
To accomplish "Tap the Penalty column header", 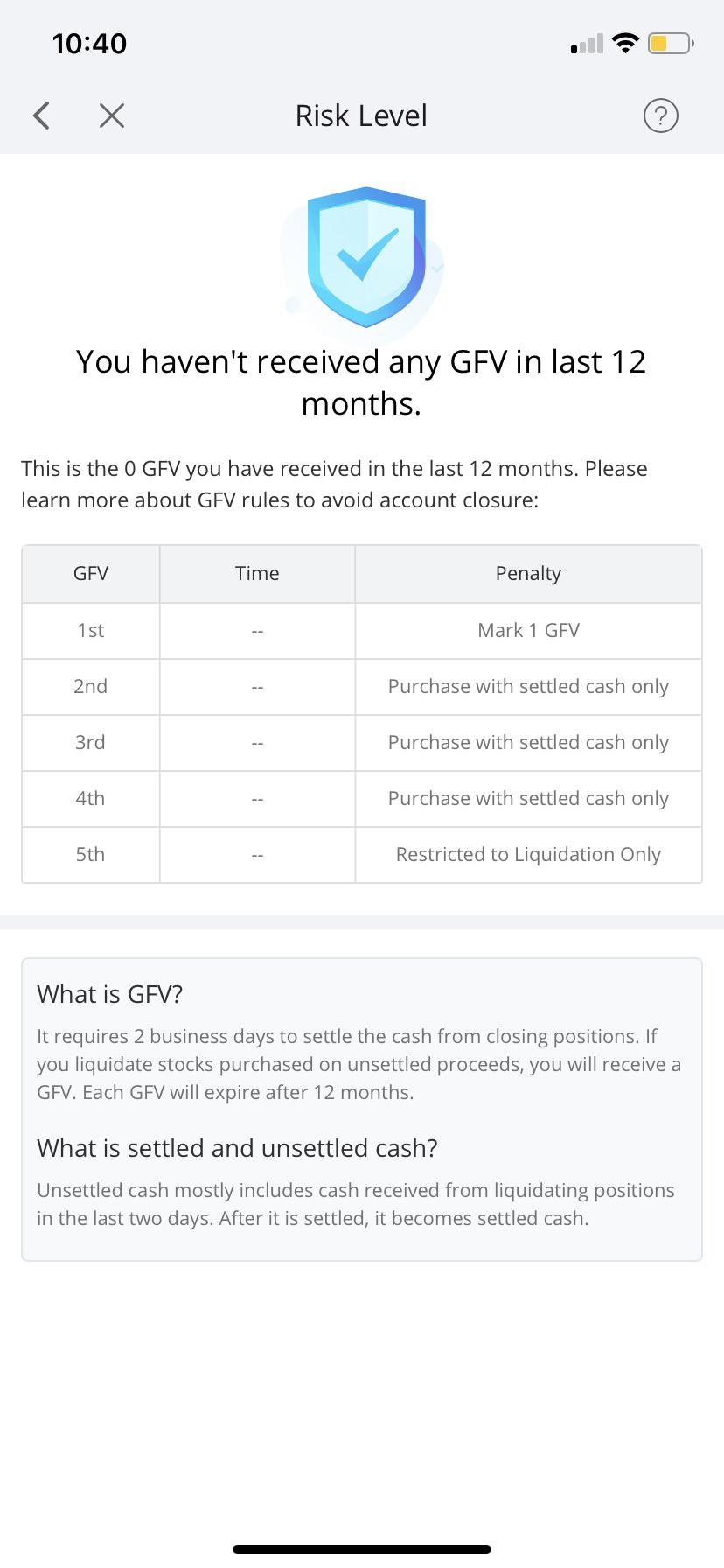I will 528,573.
